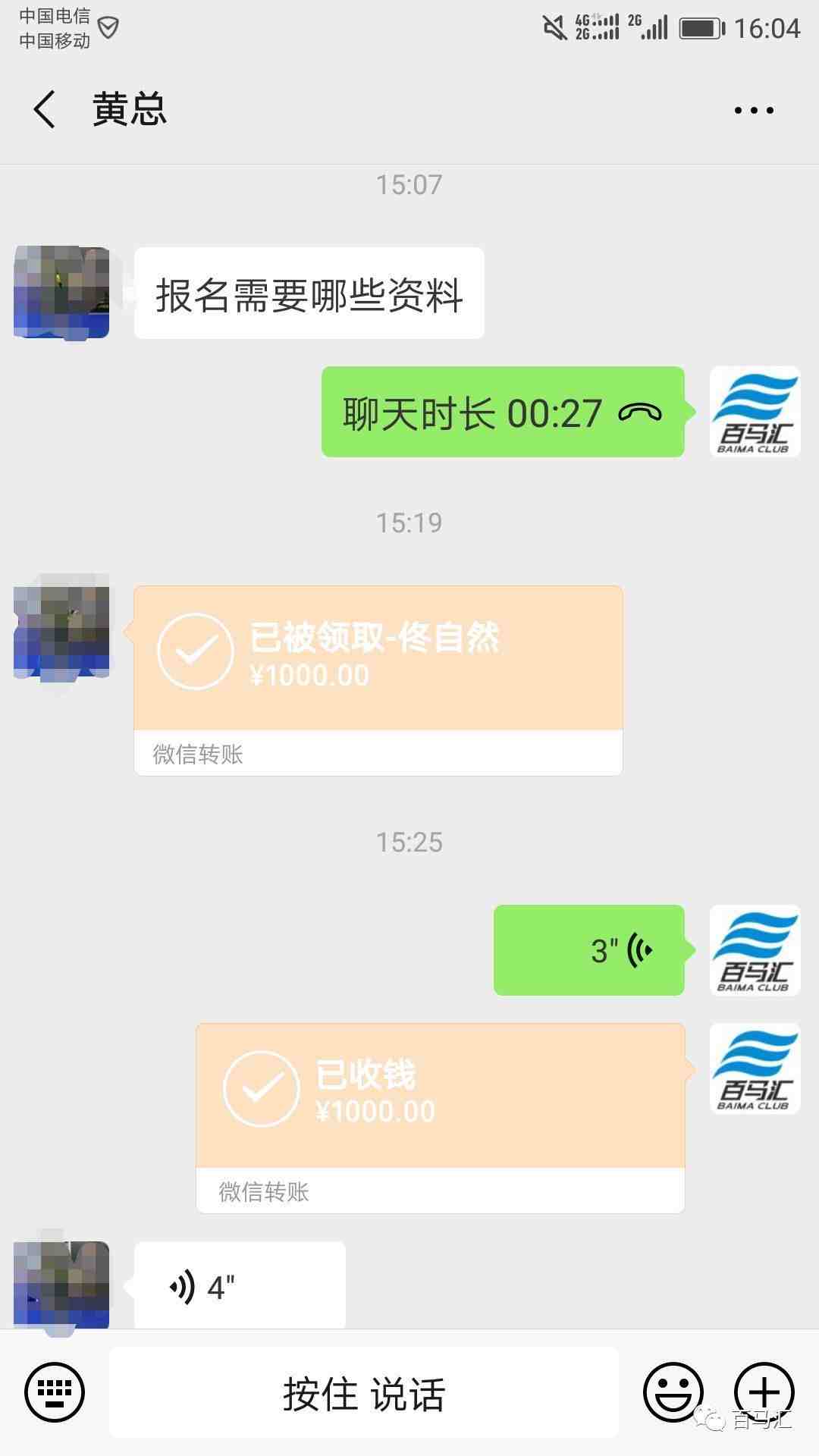Go back from the 黄总 chat
Viewport: 819px width, 1456px height.
point(45,109)
